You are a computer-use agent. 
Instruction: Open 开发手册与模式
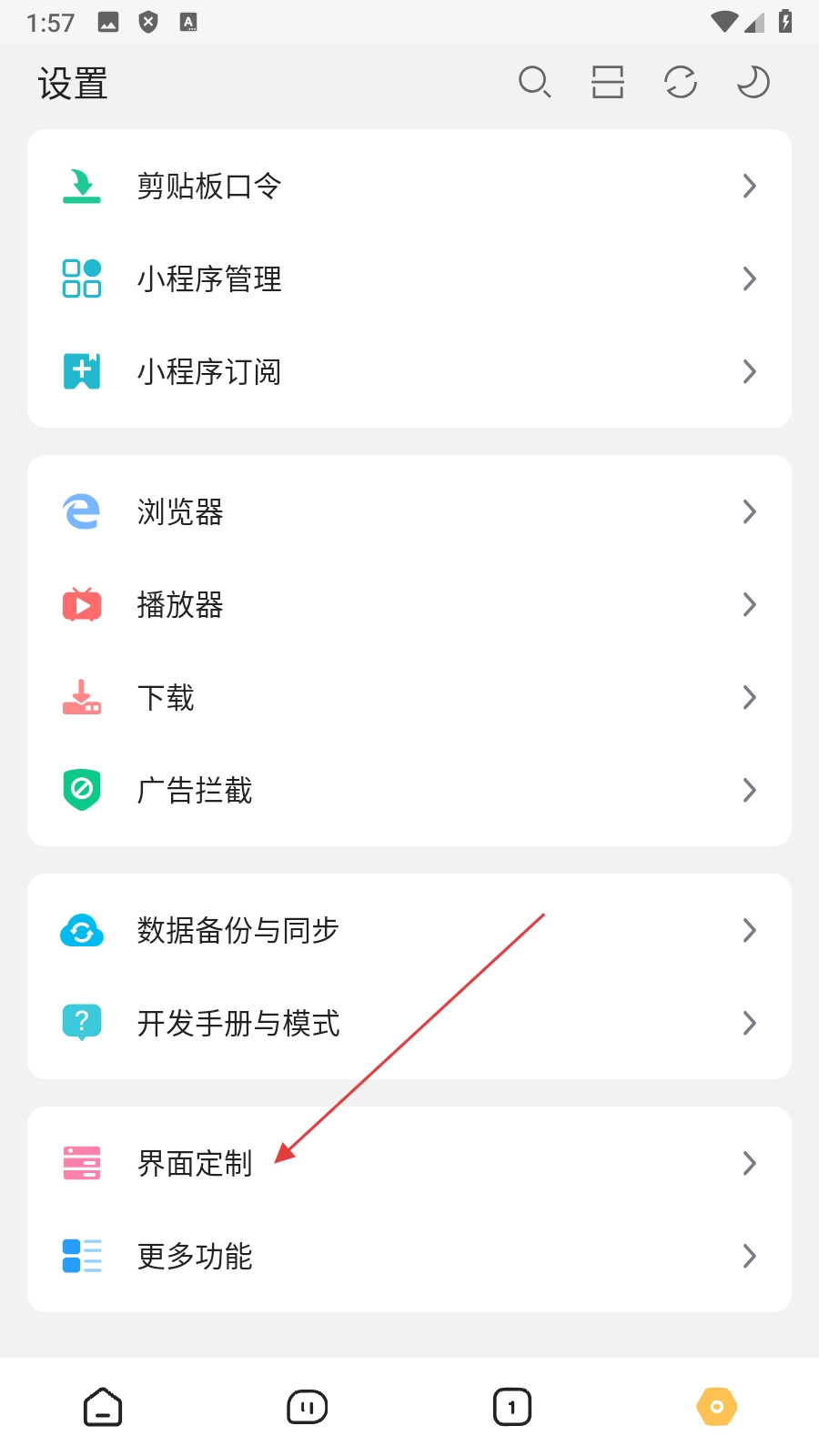409,1024
